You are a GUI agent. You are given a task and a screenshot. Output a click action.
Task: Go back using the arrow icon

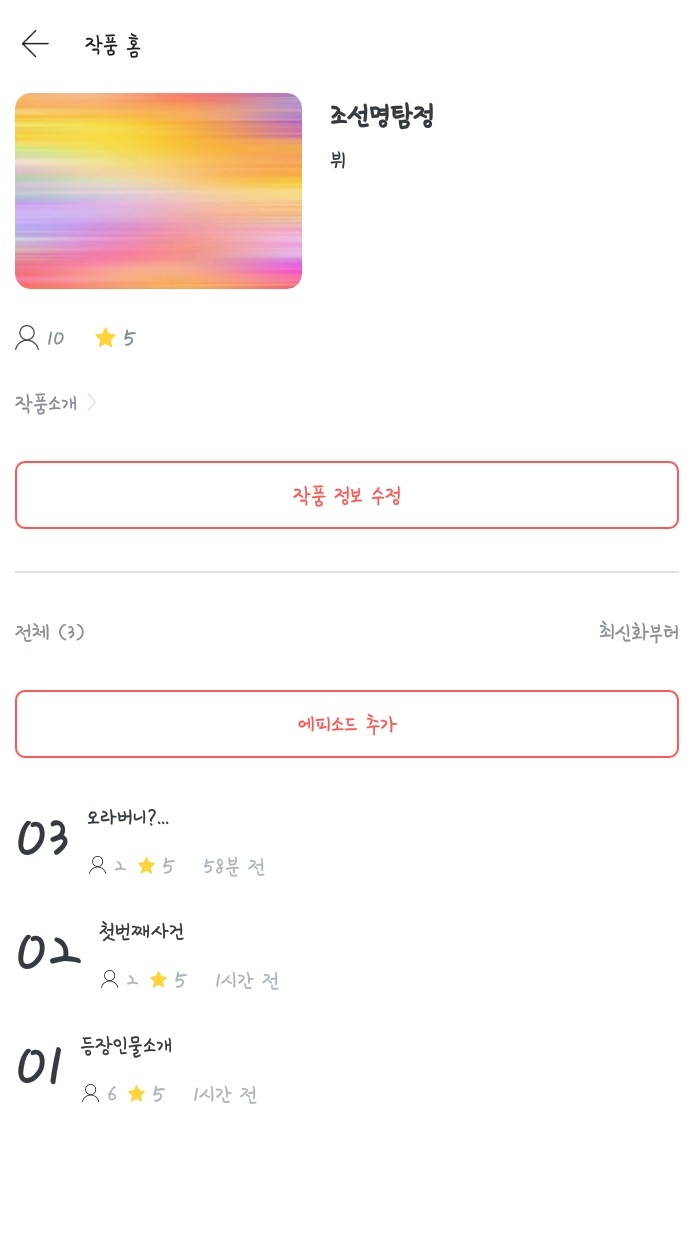tap(35, 44)
